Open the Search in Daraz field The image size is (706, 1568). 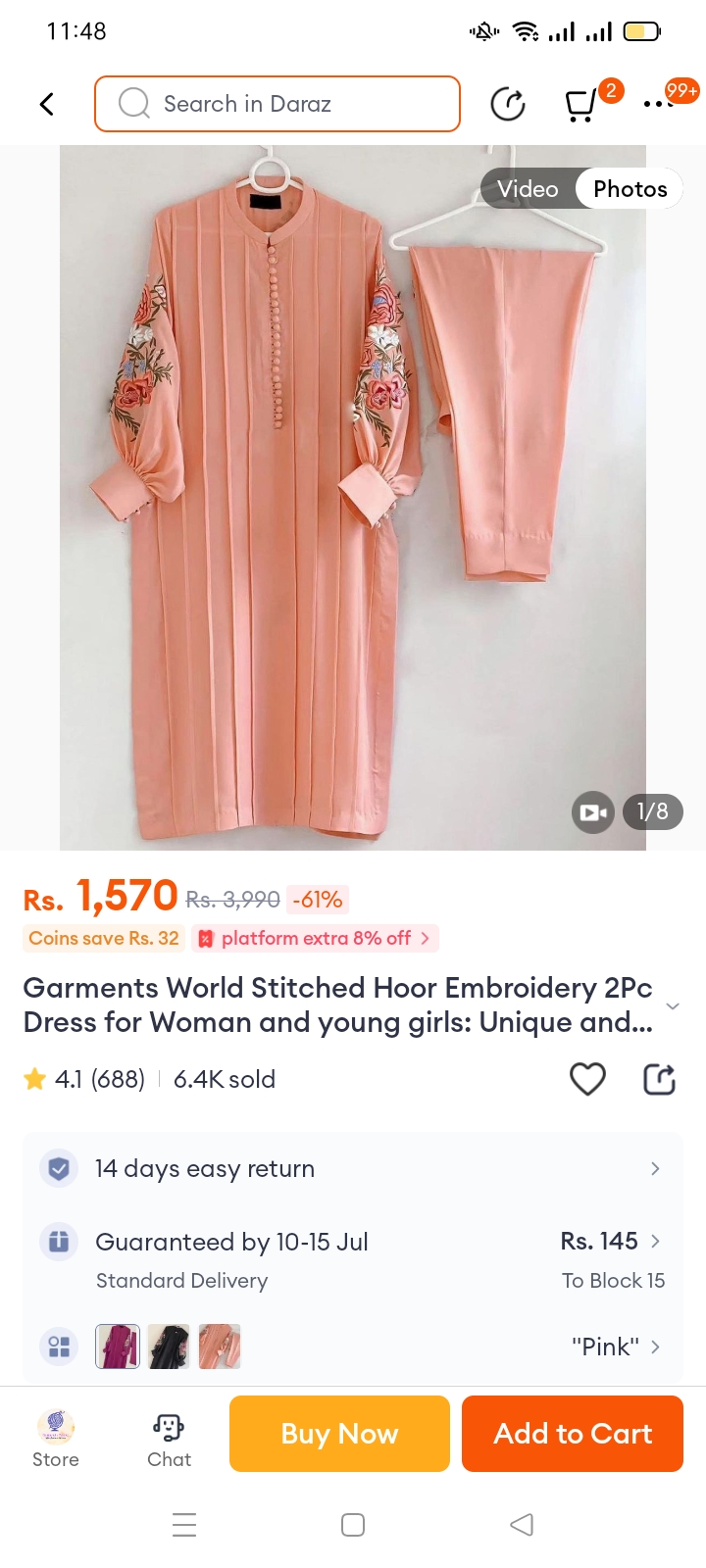click(x=277, y=104)
